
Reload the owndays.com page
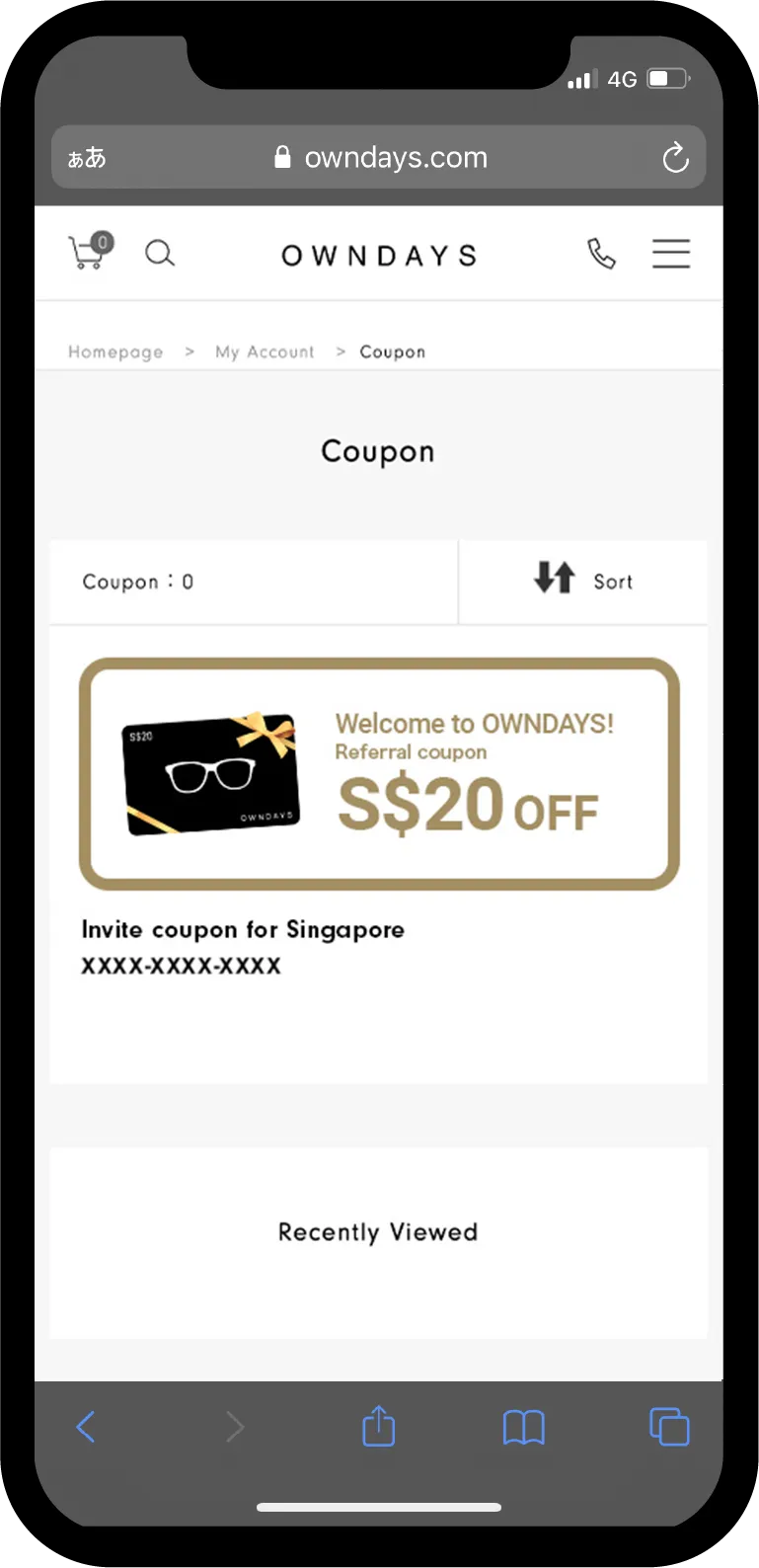(x=675, y=158)
